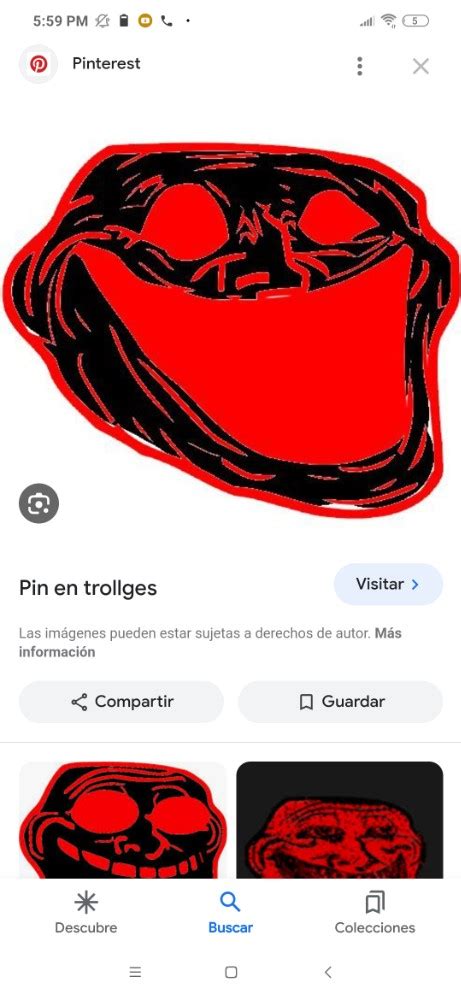Share the image with Compartir

pyautogui.click(x=121, y=702)
